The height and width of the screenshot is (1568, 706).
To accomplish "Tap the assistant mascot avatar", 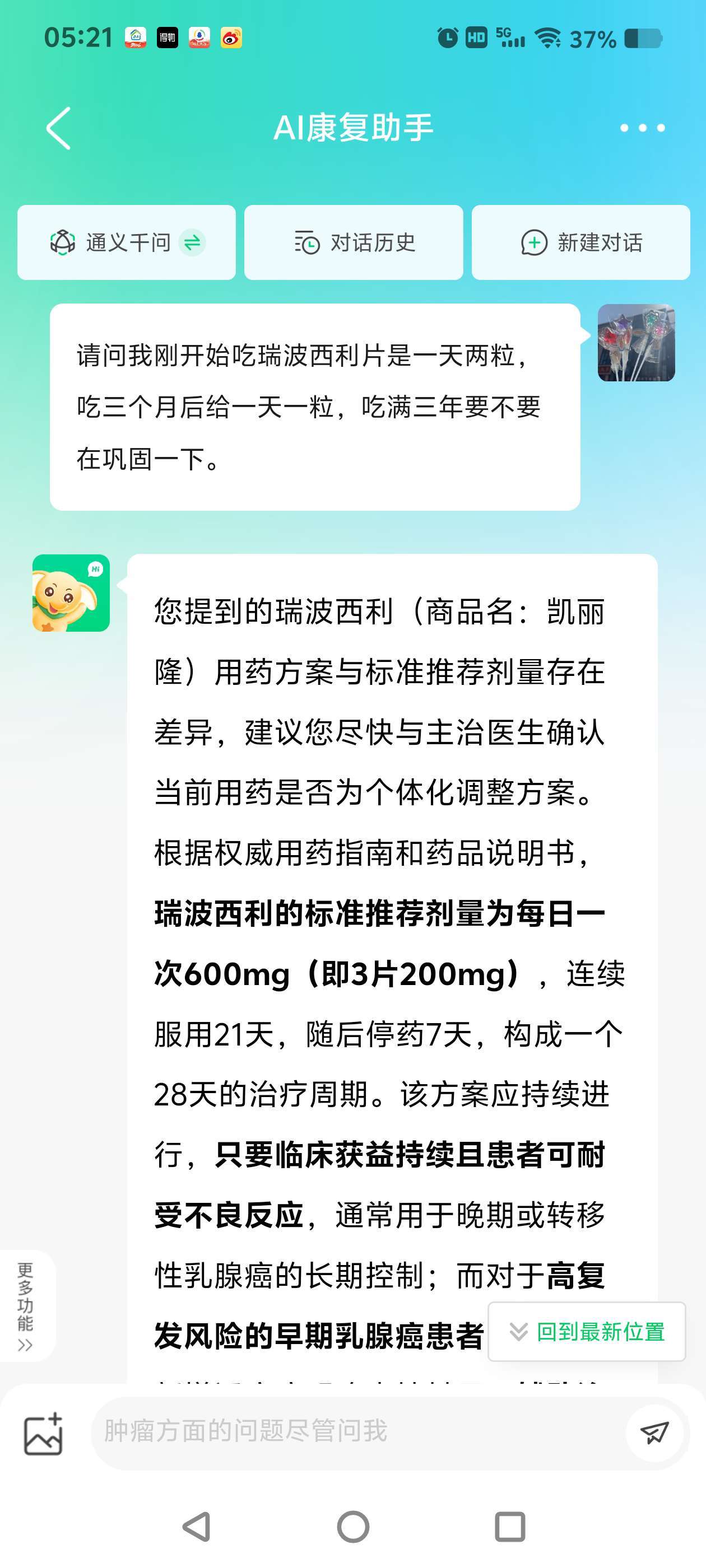I will 71,594.
